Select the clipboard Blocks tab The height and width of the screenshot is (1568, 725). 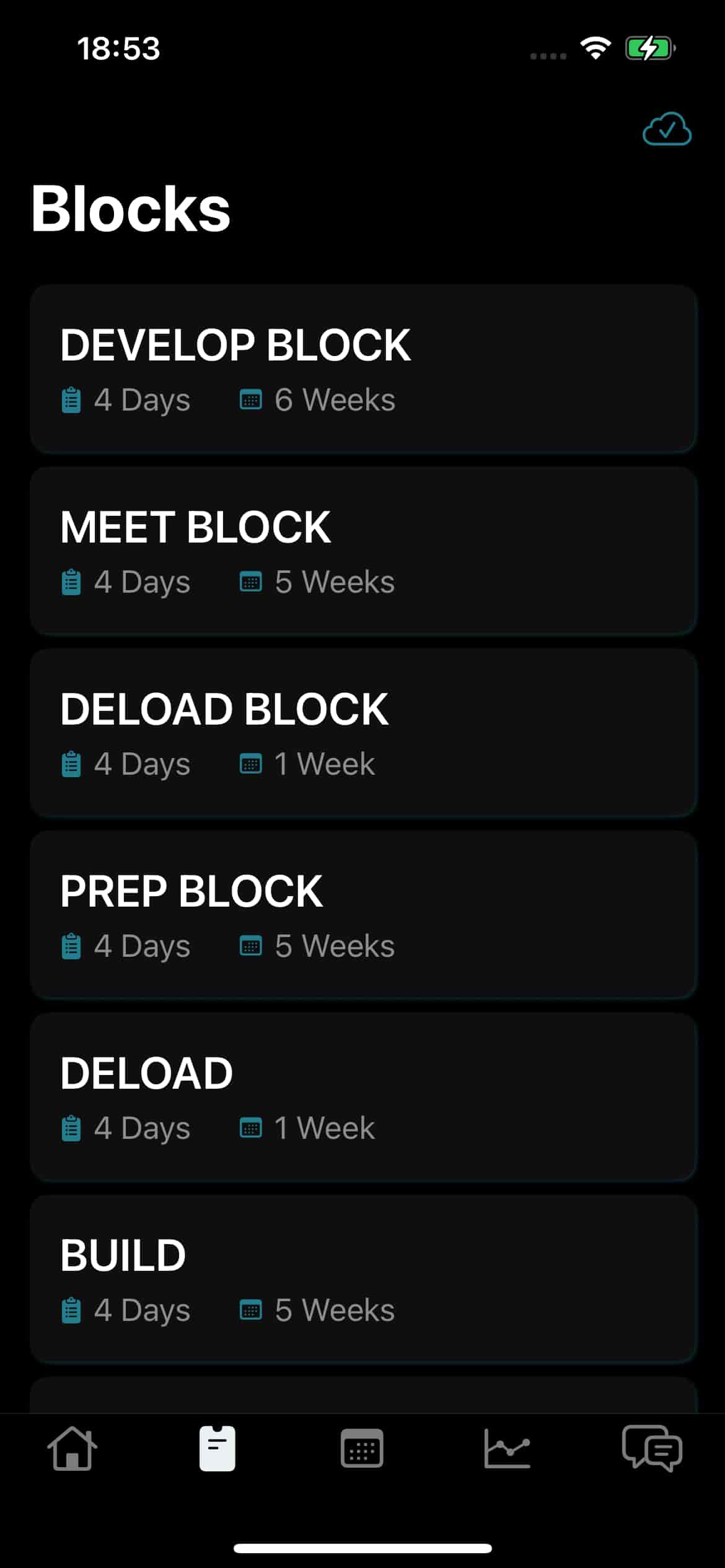217,1449
